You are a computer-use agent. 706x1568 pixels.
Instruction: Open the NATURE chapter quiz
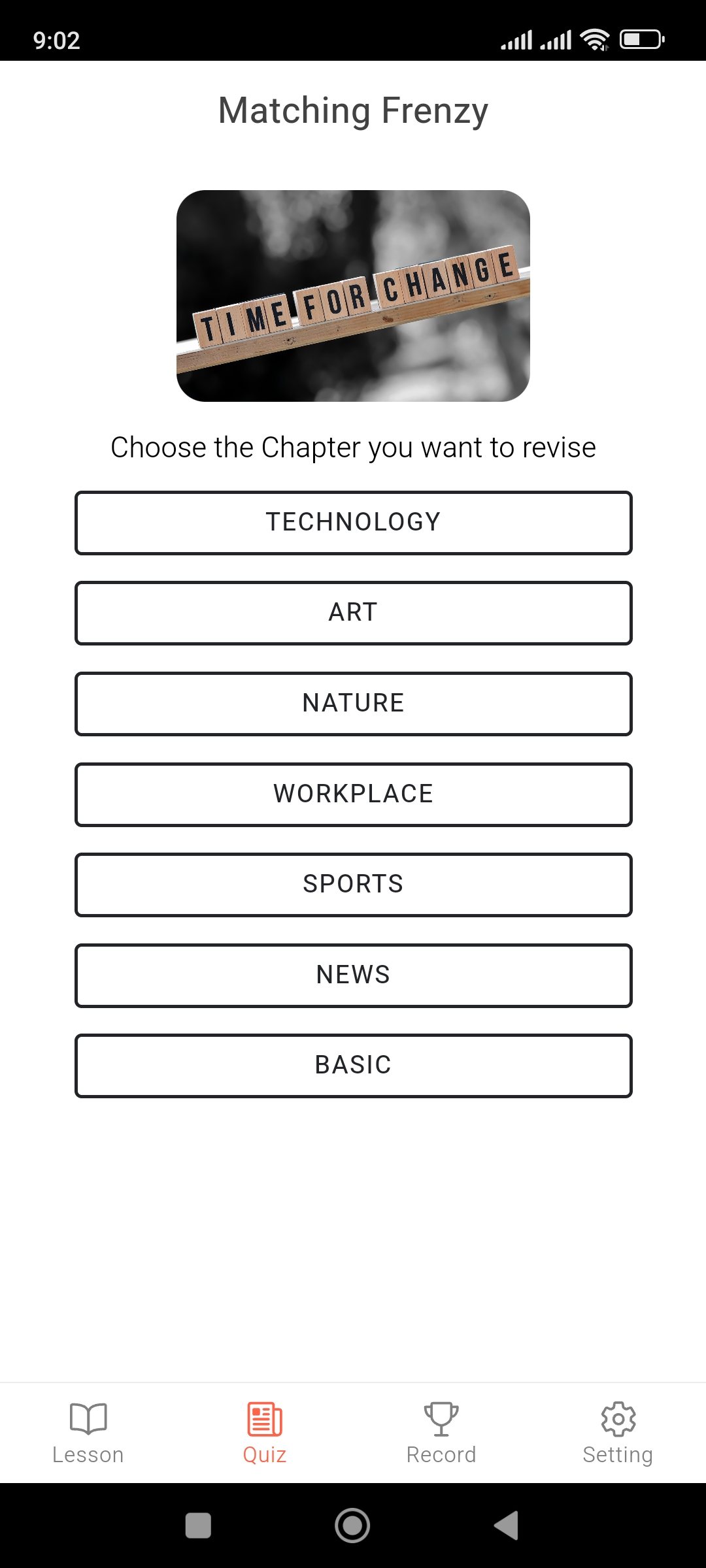pyautogui.click(x=353, y=704)
